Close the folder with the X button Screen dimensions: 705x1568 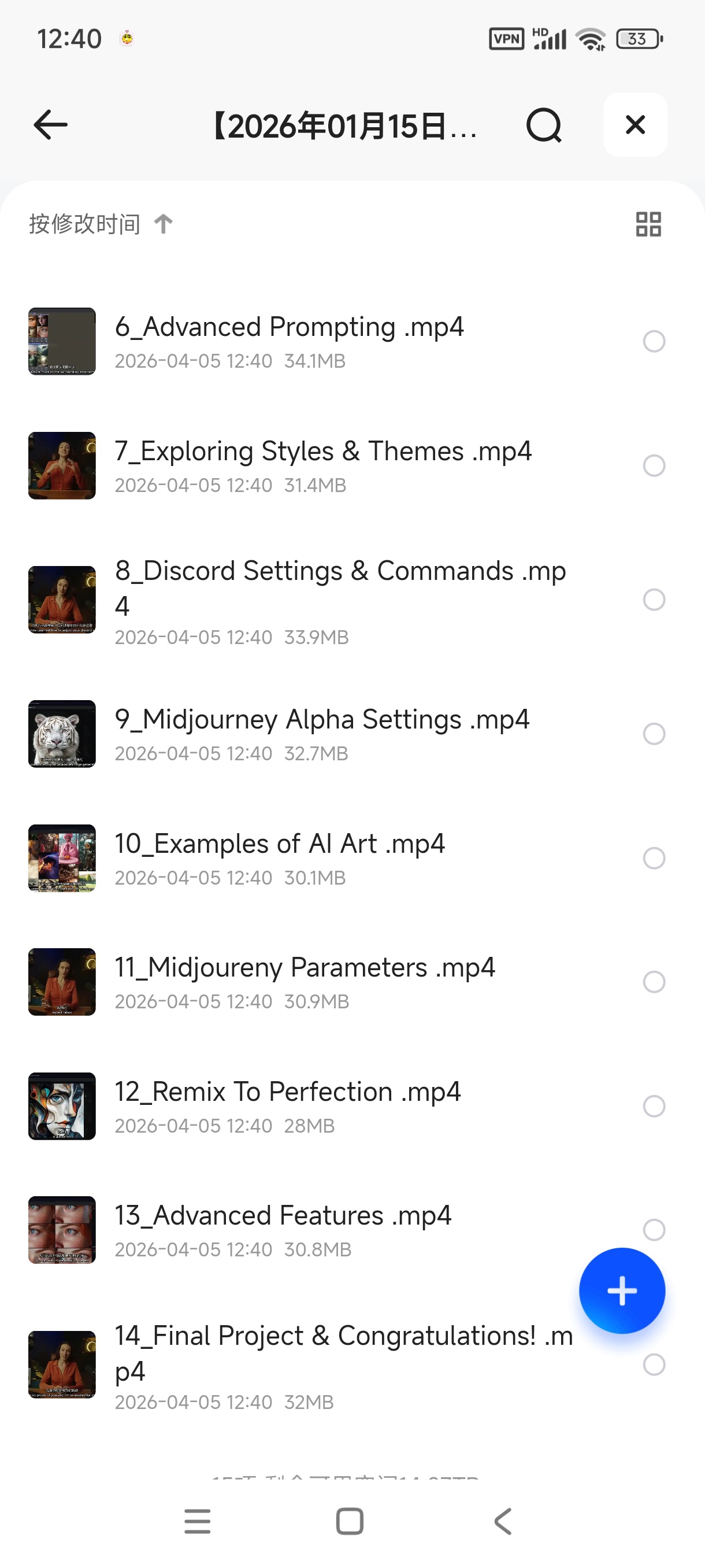635,125
